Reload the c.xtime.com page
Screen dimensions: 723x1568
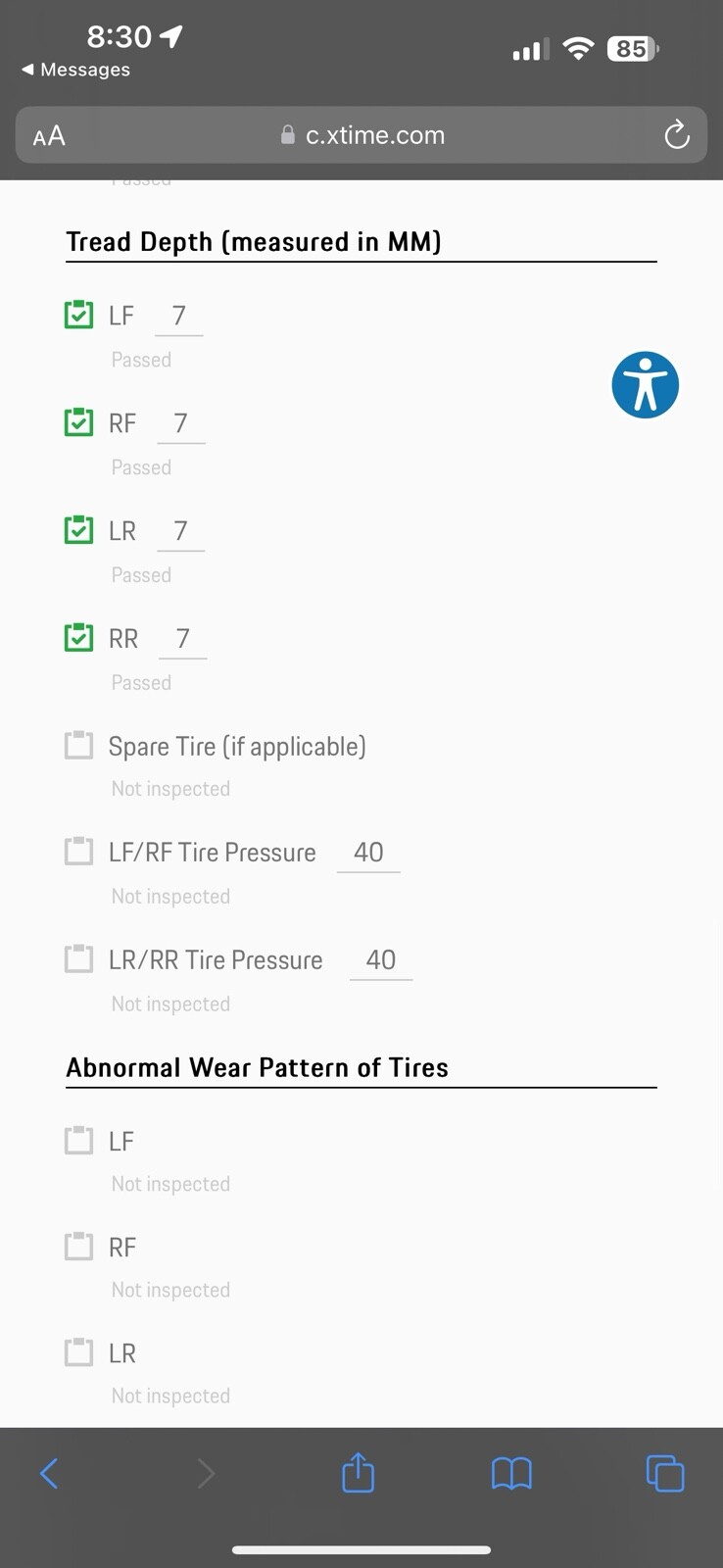[676, 135]
